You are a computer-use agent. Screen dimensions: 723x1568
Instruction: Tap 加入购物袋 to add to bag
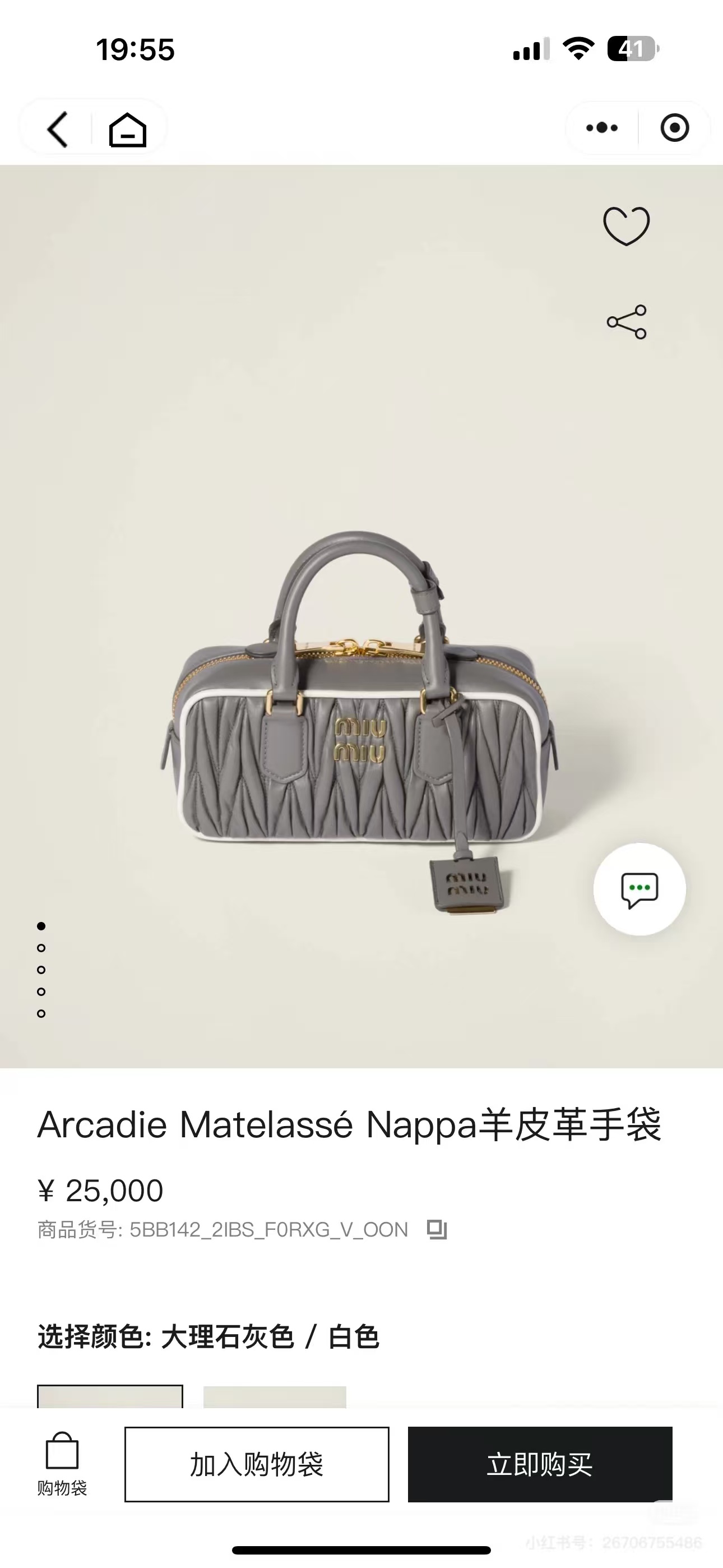(257, 1464)
